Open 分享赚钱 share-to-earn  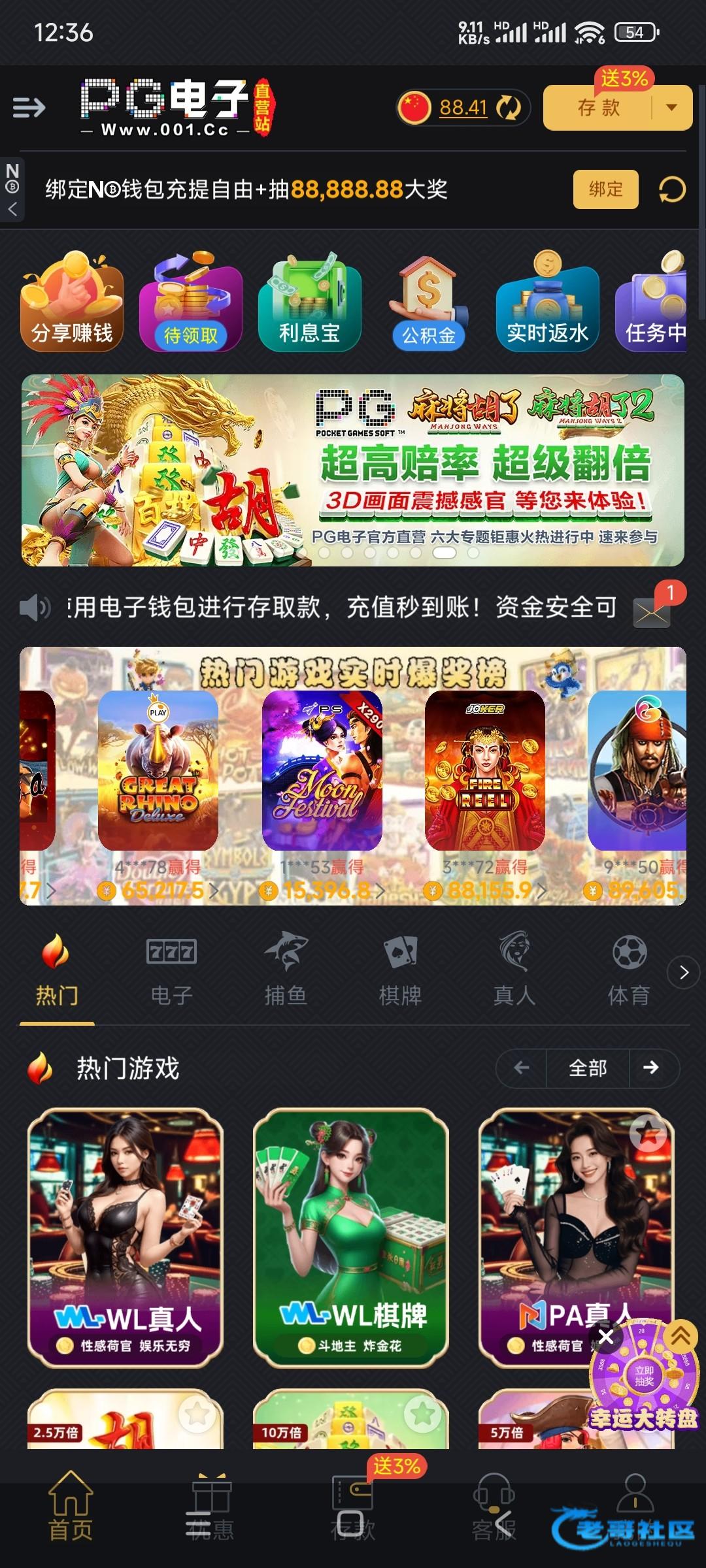72,302
